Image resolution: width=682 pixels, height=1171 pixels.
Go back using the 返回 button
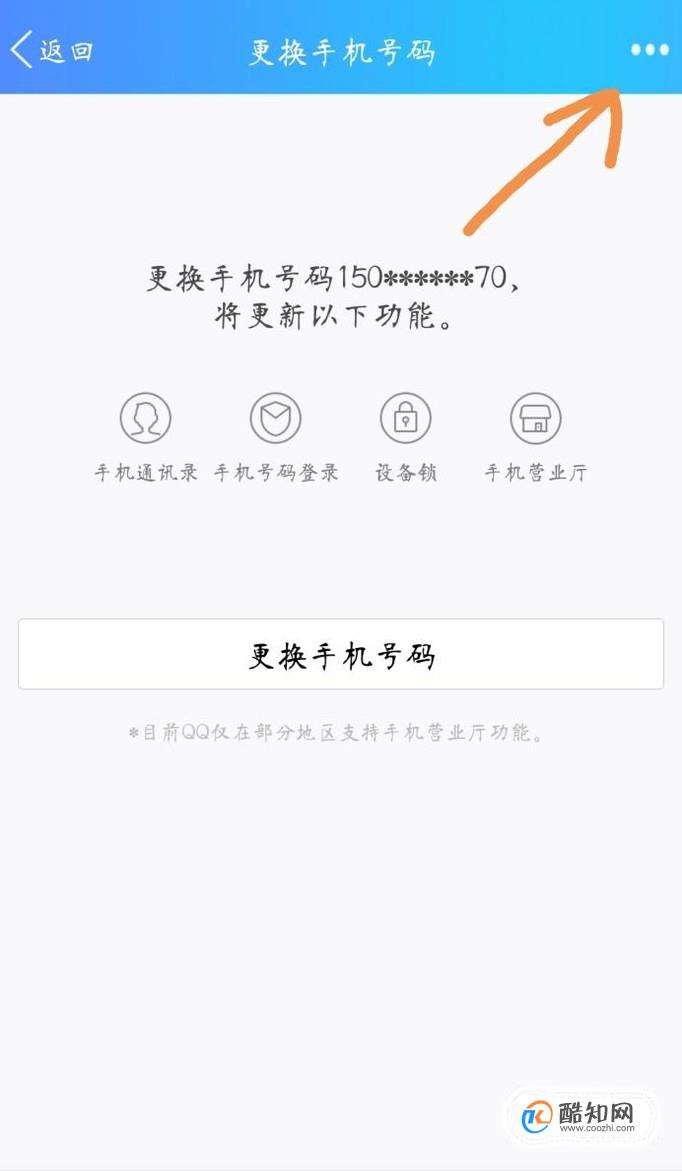[51, 50]
